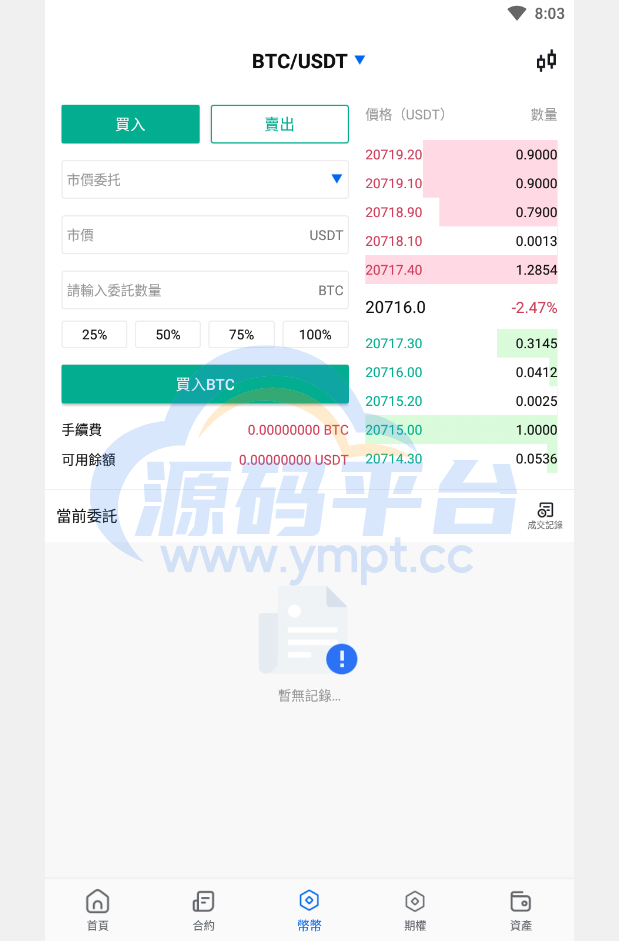Screen dimensions: 619x941
Task: Tap the order quantity BTC input field
Action: click(x=205, y=290)
